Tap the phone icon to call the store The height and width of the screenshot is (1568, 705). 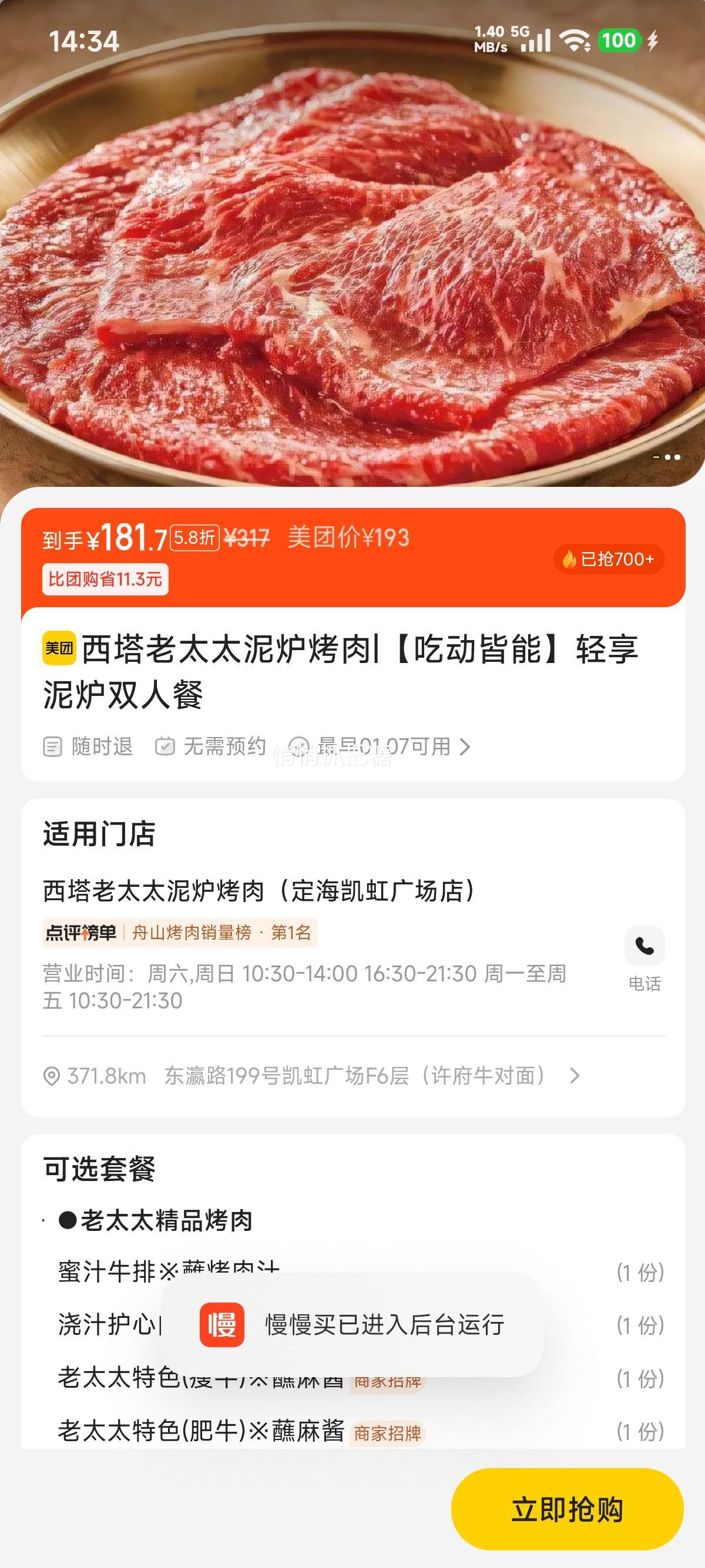coord(644,946)
